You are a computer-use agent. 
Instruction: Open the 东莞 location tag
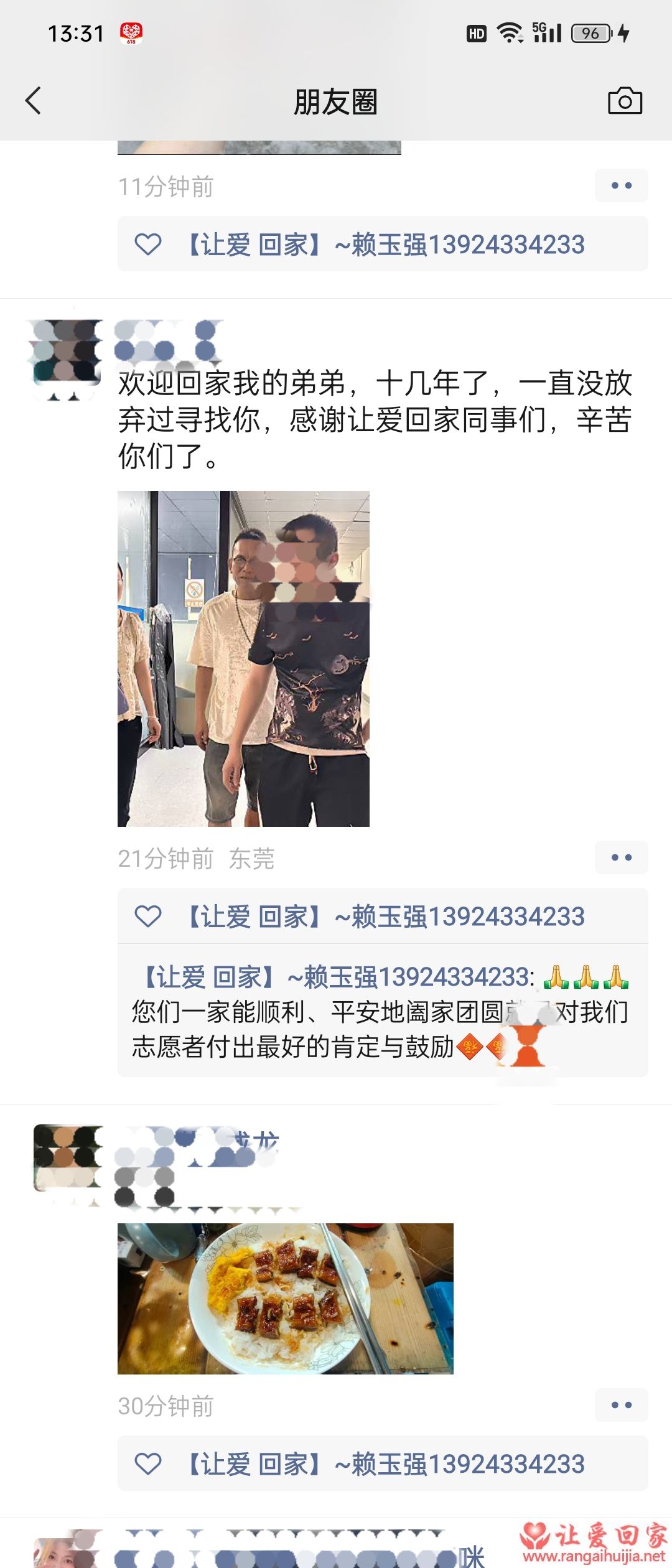pos(251,859)
